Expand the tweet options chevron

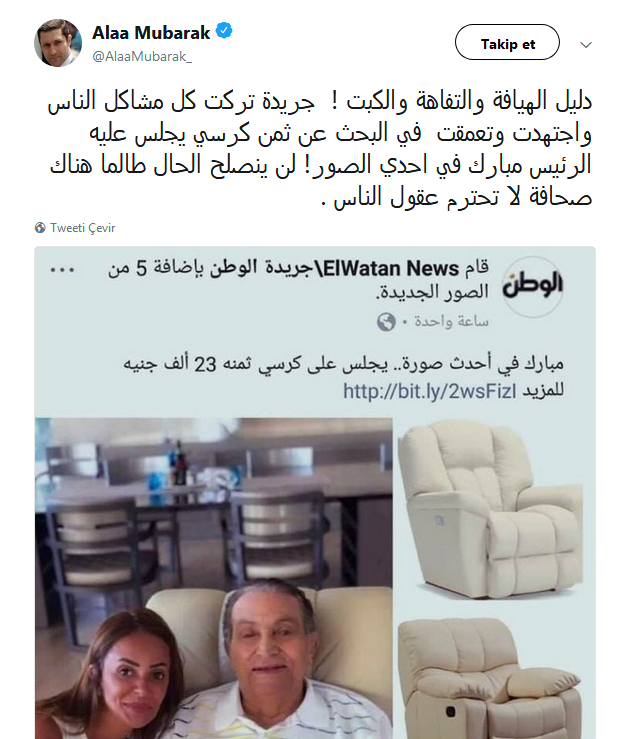click(x=586, y=45)
